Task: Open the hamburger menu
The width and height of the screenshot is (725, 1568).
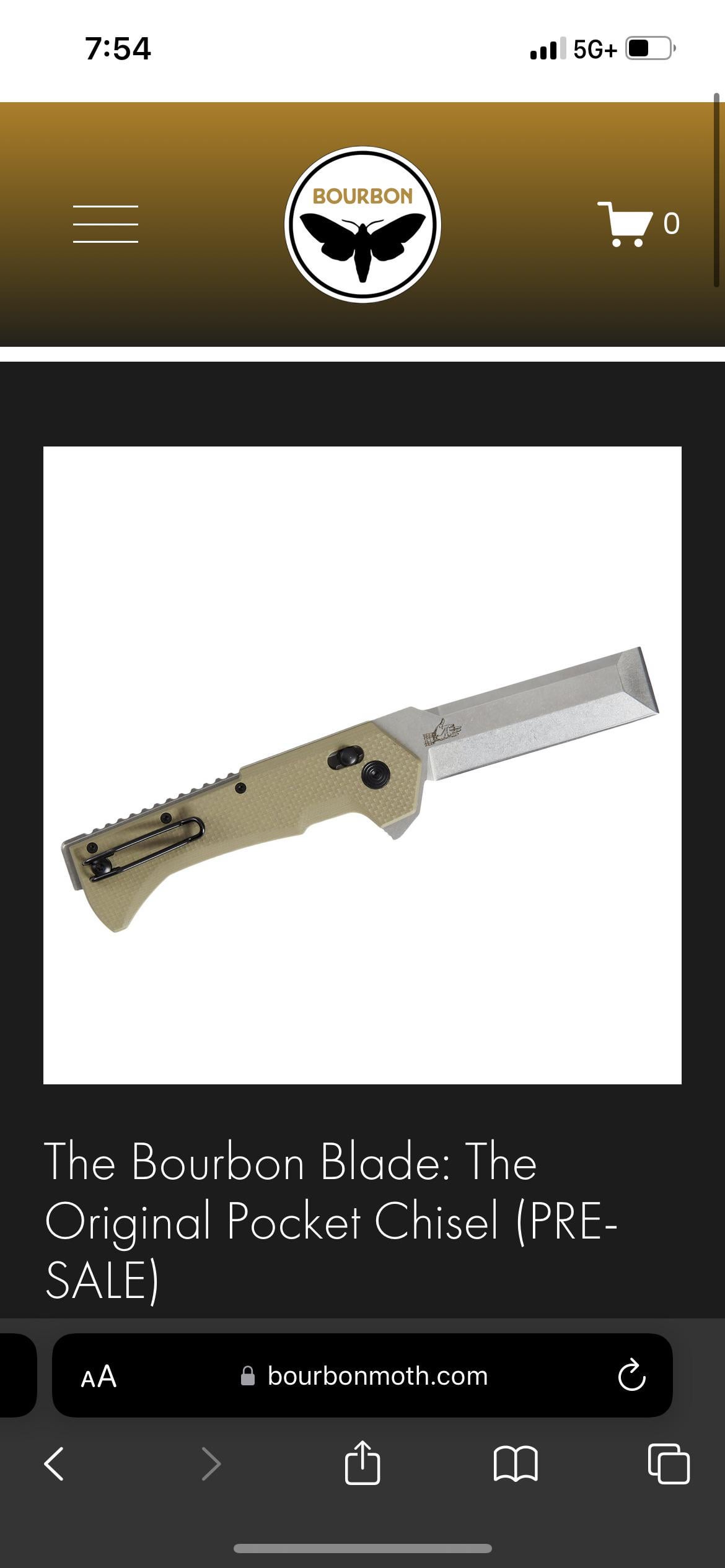Action: pos(105,224)
